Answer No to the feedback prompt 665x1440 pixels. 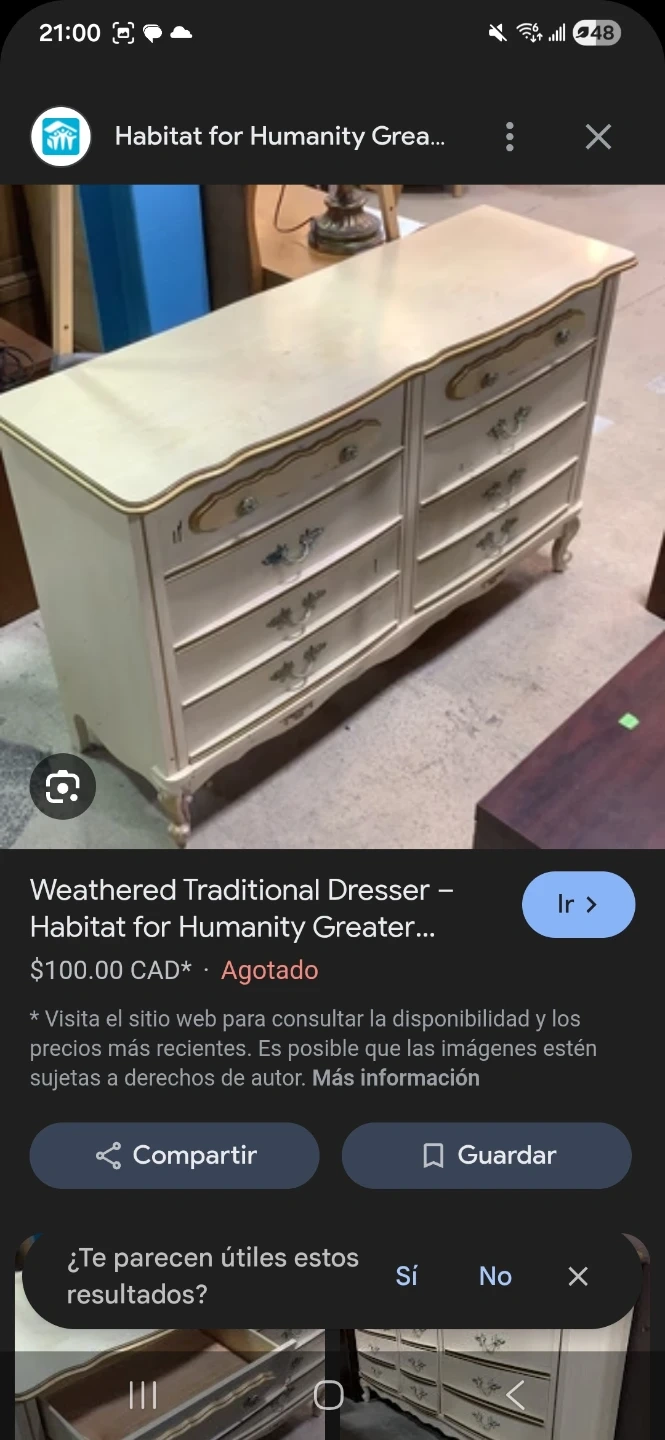[x=495, y=1276]
